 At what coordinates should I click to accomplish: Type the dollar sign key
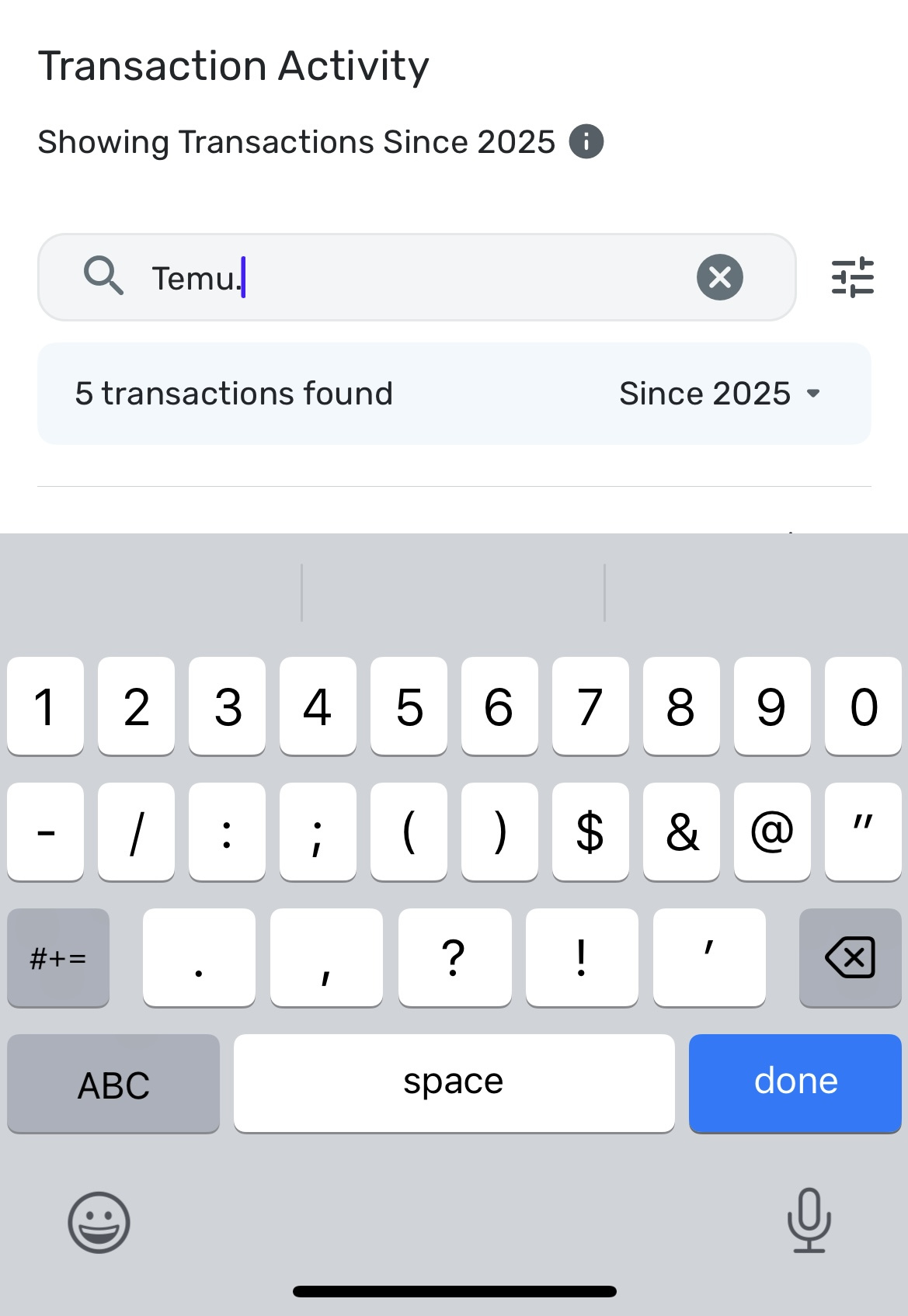590,832
